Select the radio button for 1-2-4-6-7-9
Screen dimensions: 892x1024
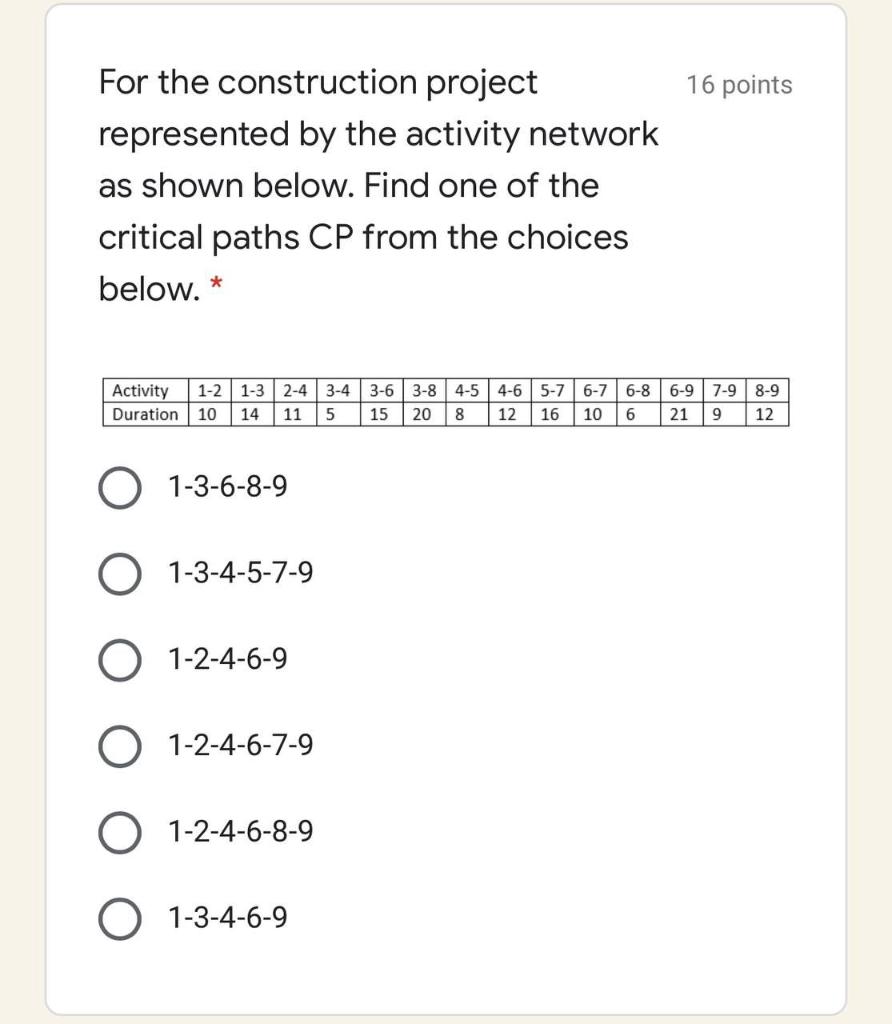[x=119, y=743]
